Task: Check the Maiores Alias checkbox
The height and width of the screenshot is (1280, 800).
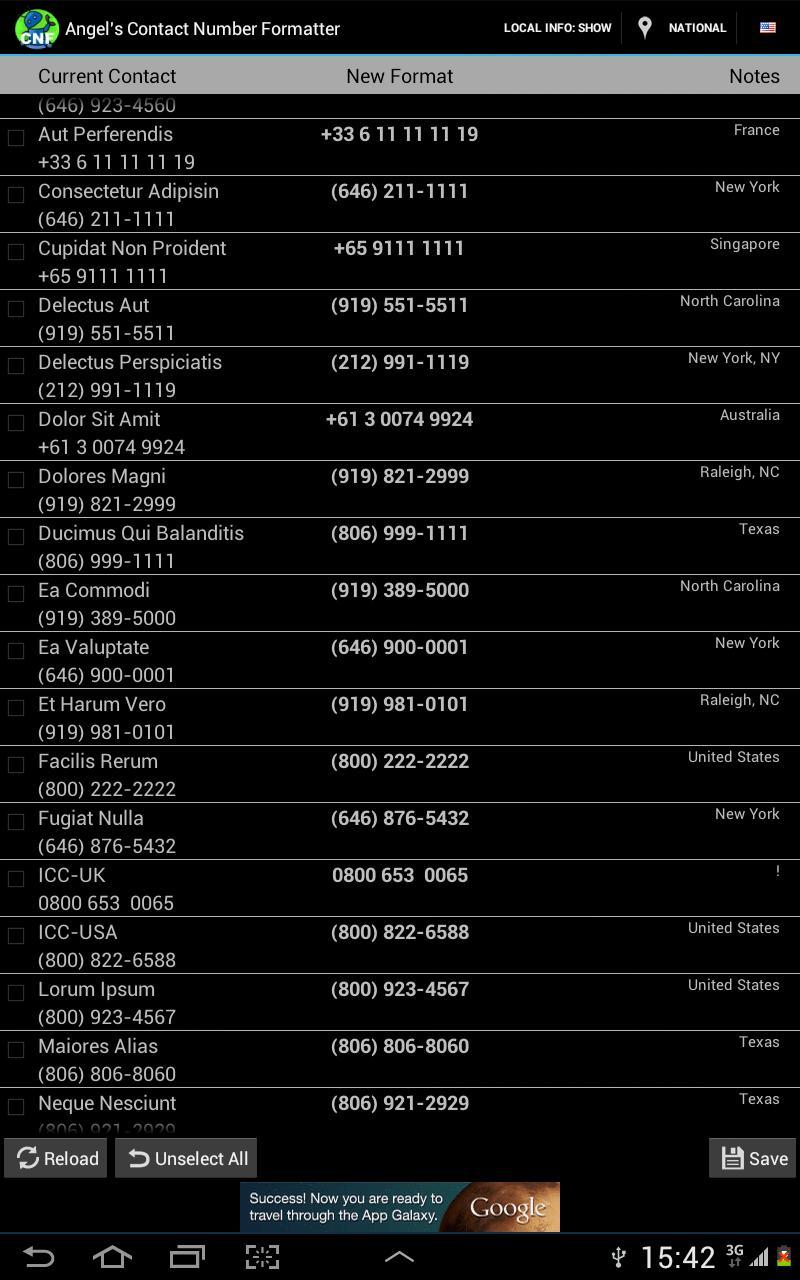Action: (x=16, y=1050)
